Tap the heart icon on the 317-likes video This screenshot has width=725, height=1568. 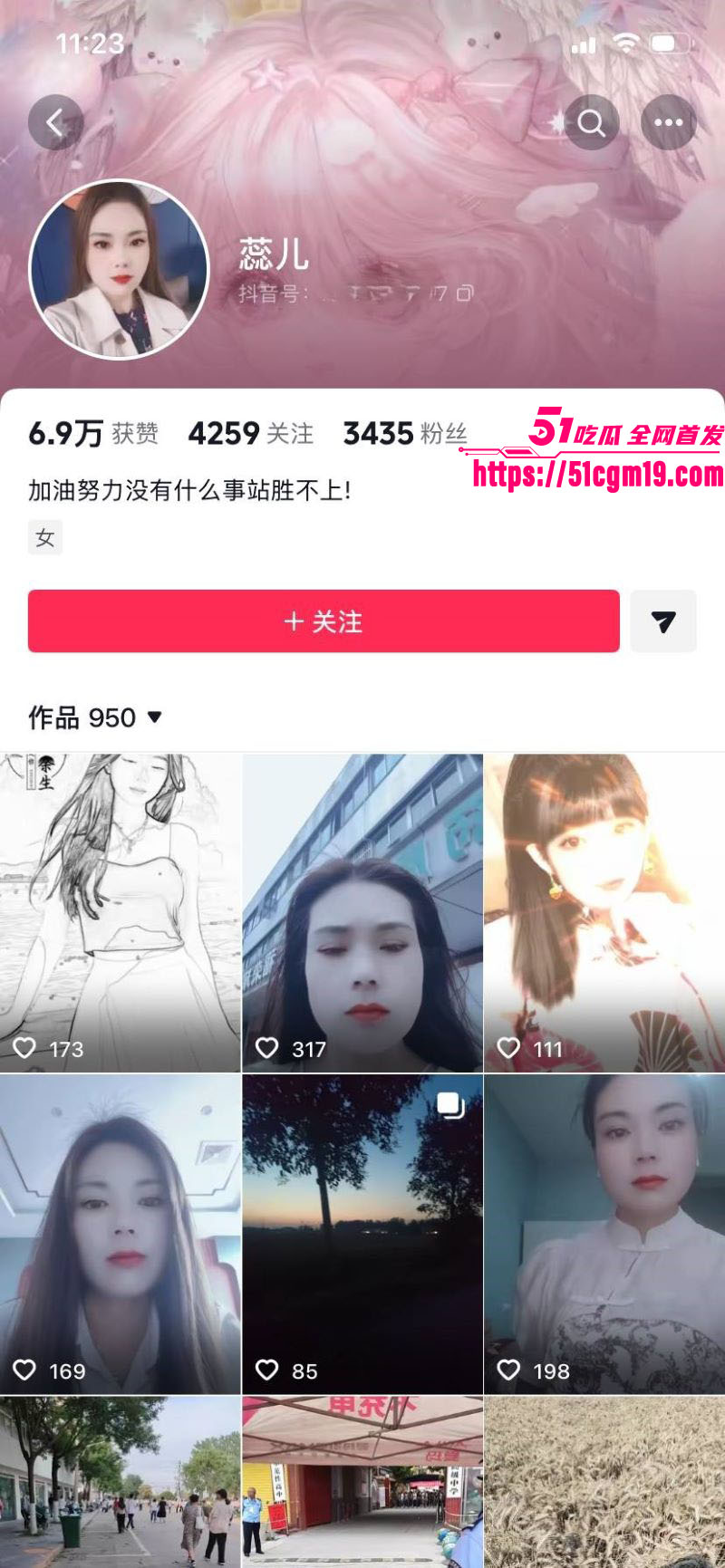tap(268, 1048)
